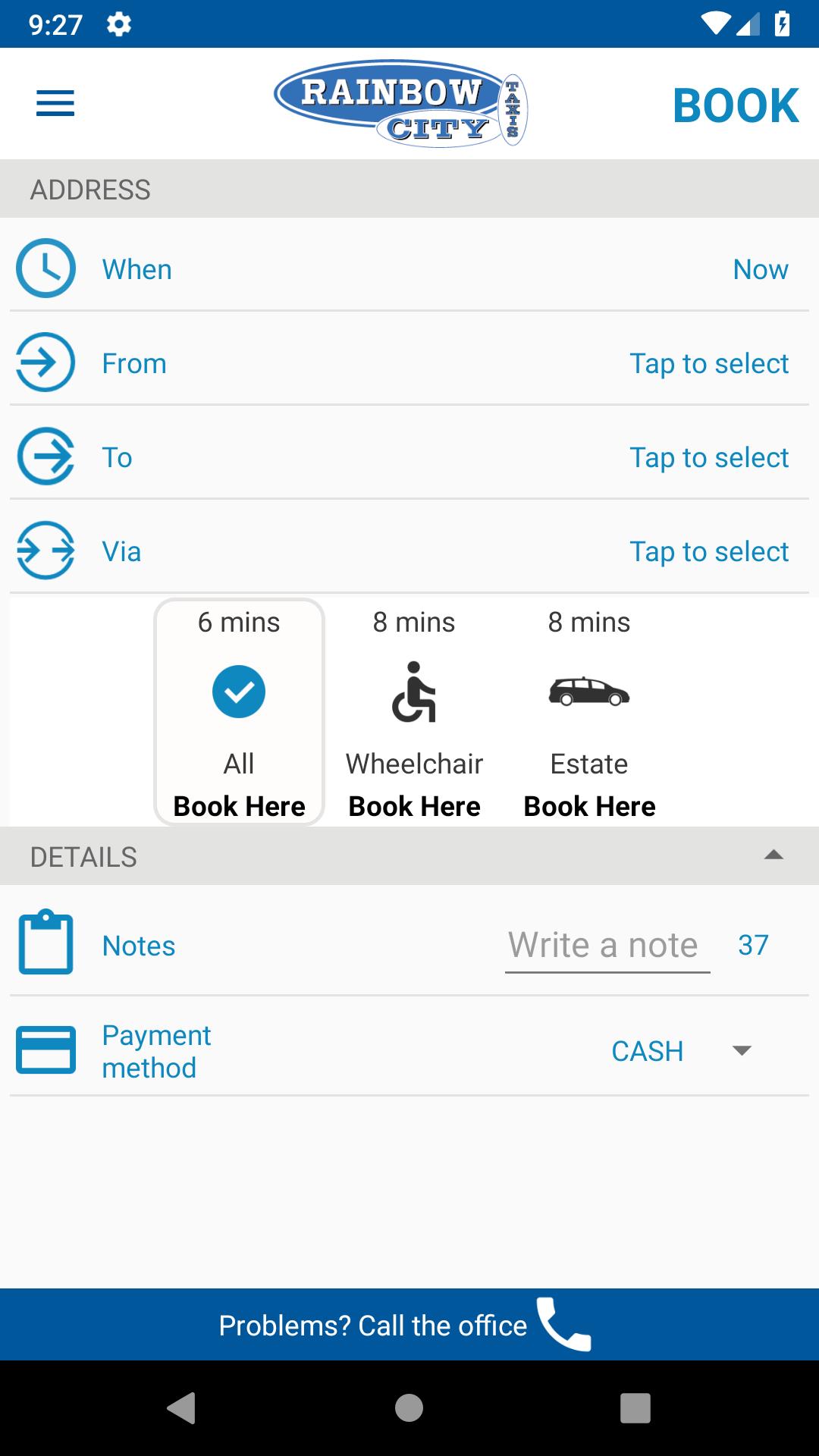Go back using the system back button

[x=181, y=1408]
